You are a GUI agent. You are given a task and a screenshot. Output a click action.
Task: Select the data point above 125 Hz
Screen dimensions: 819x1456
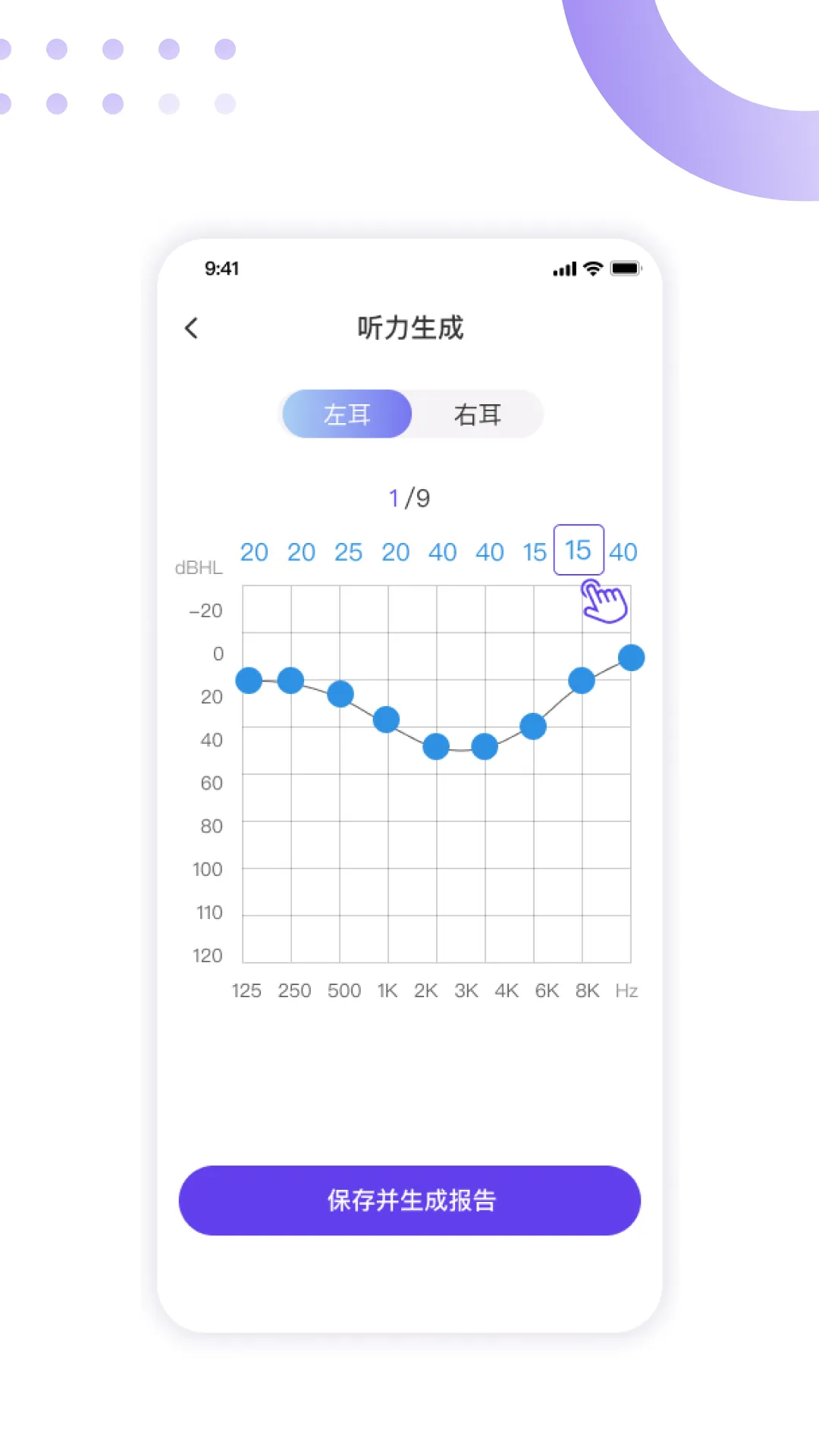(249, 681)
